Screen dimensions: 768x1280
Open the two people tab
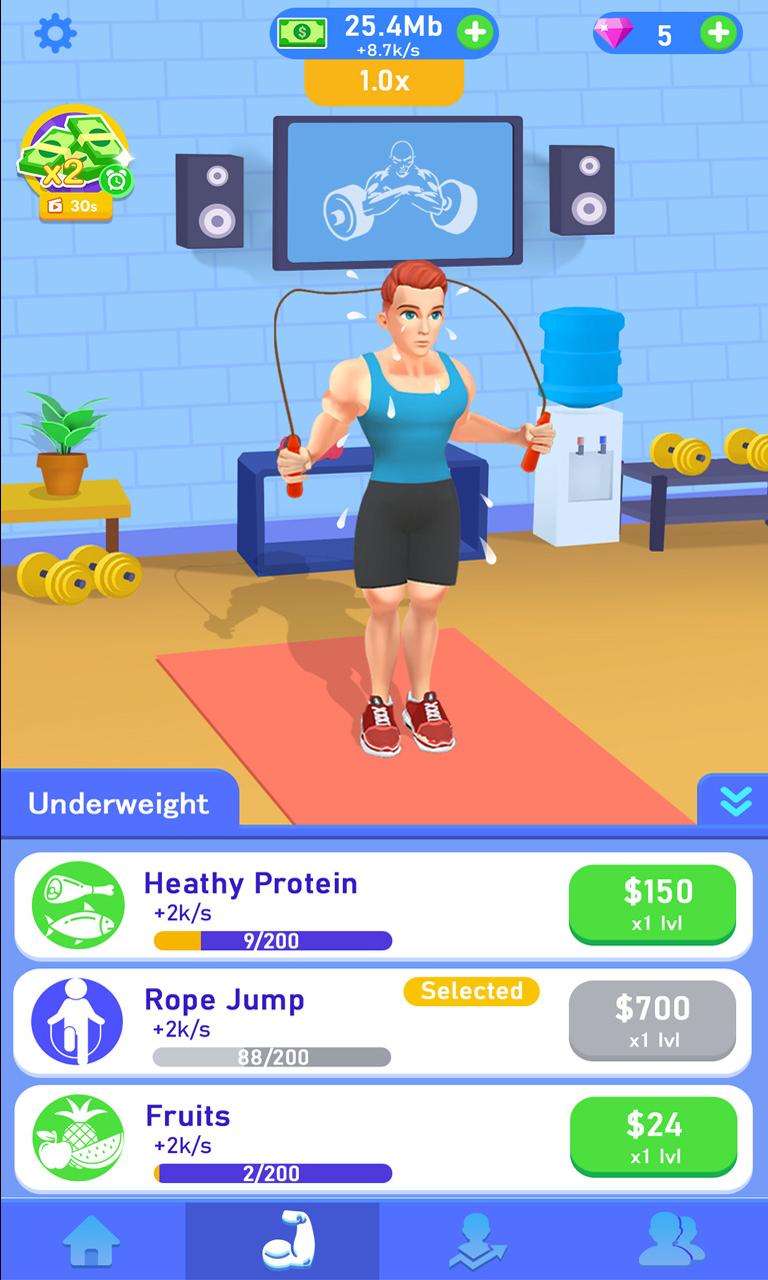(670, 1242)
